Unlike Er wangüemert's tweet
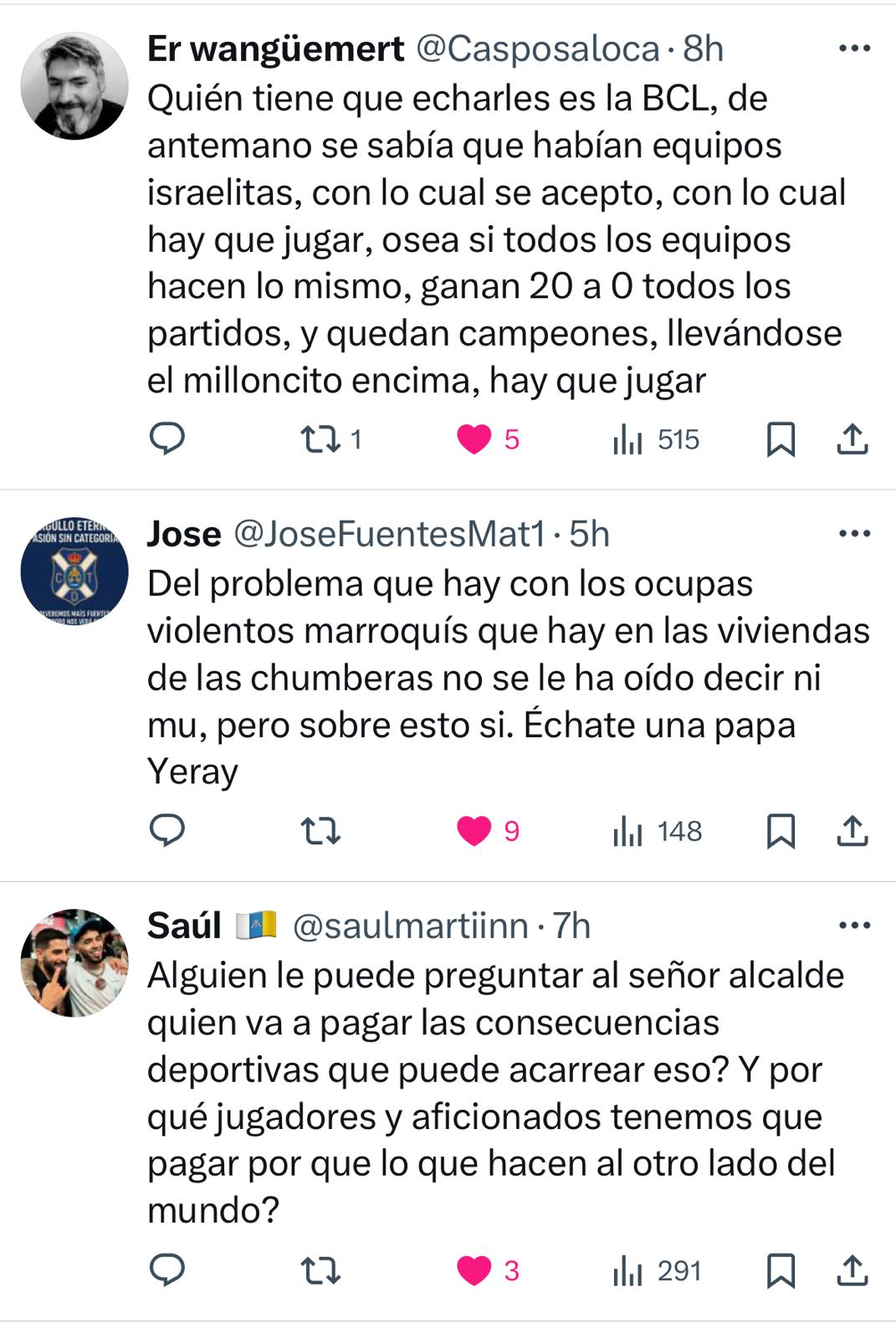896x1339 pixels. pyautogui.click(x=474, y=439)
